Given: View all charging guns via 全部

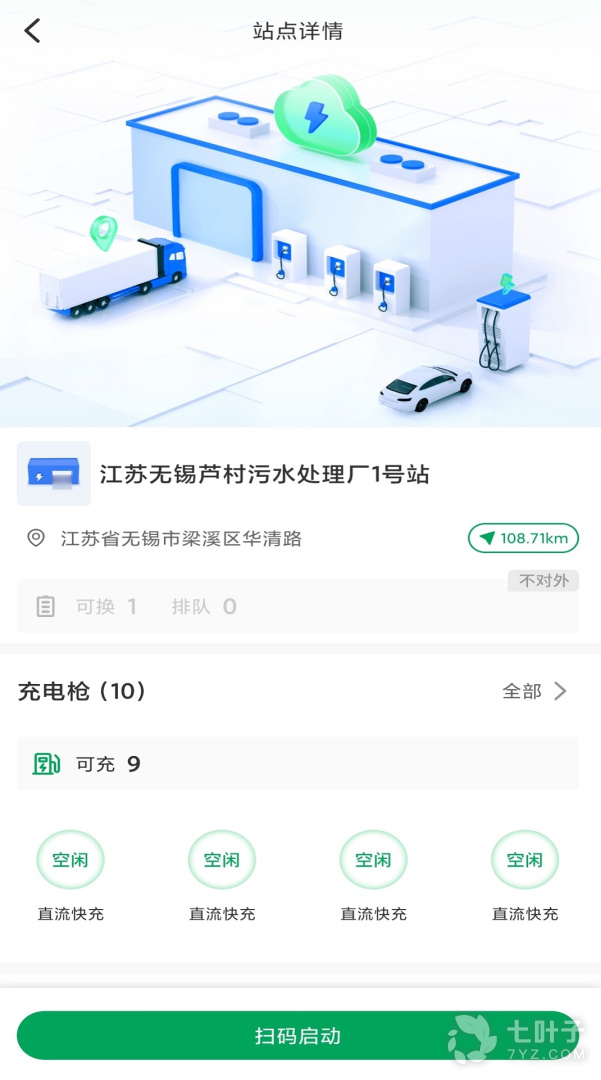Looking at the screenshot, I should 534,691.
